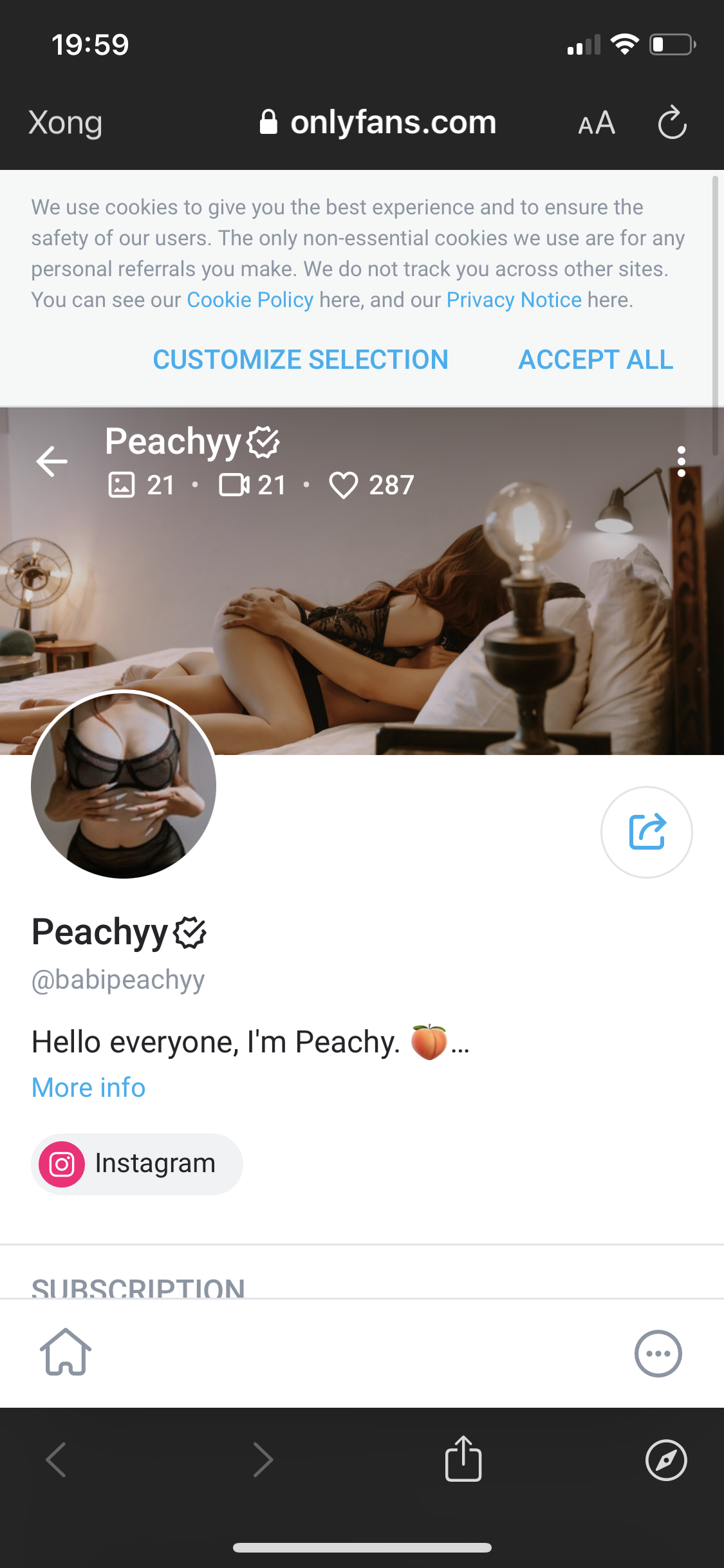Open the bottom bar more menu
Image resolution: width=724 pixels, height=1568 pixels.
tap(658, 1353)
